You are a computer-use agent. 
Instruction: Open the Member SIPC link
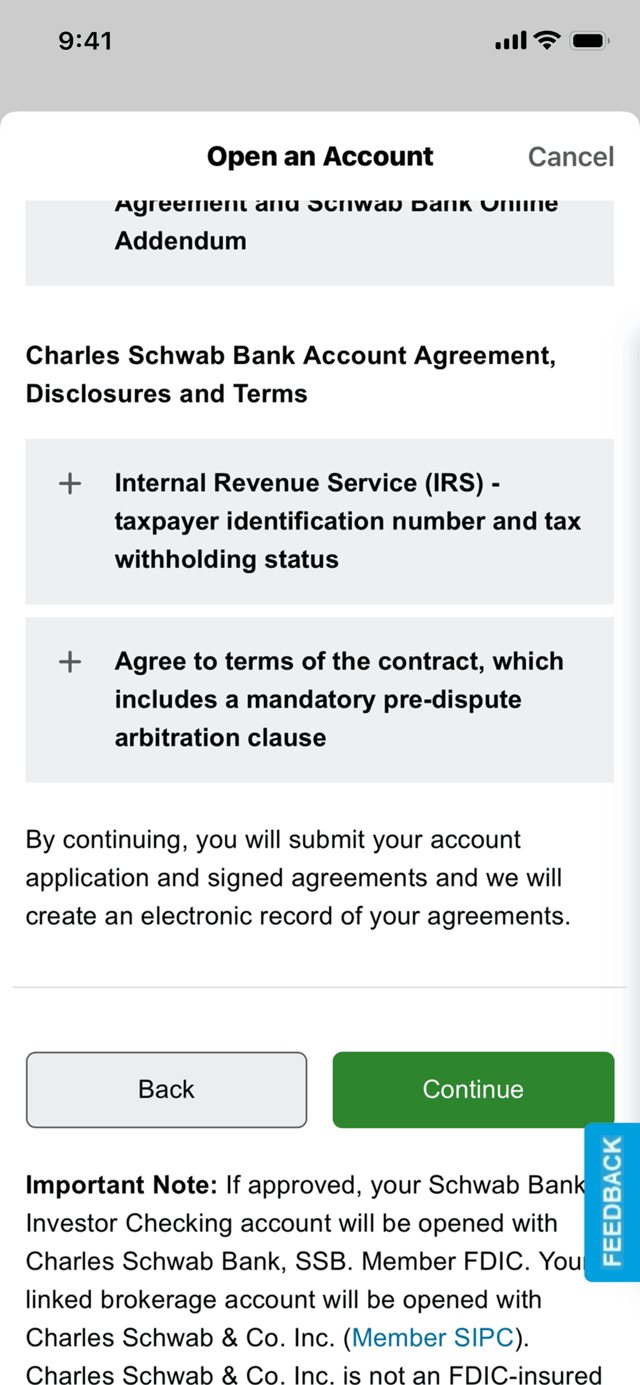432,1338
